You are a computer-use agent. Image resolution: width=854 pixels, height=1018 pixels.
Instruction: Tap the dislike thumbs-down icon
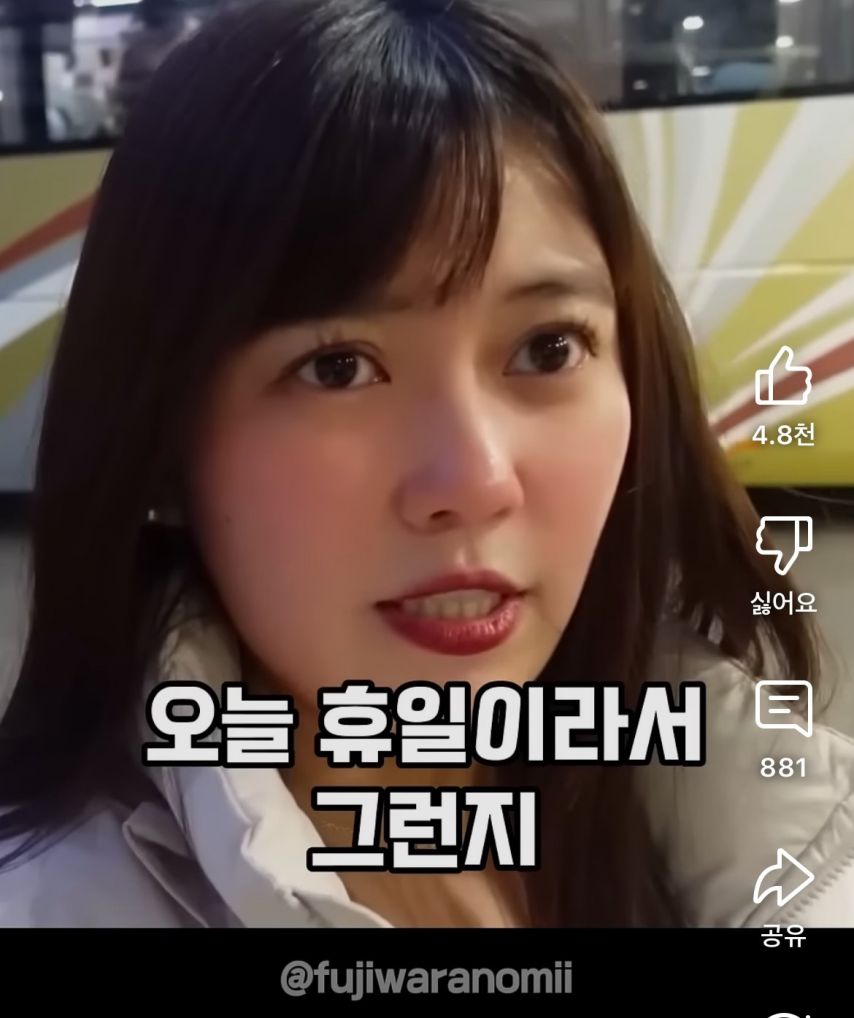coord(783,547)
